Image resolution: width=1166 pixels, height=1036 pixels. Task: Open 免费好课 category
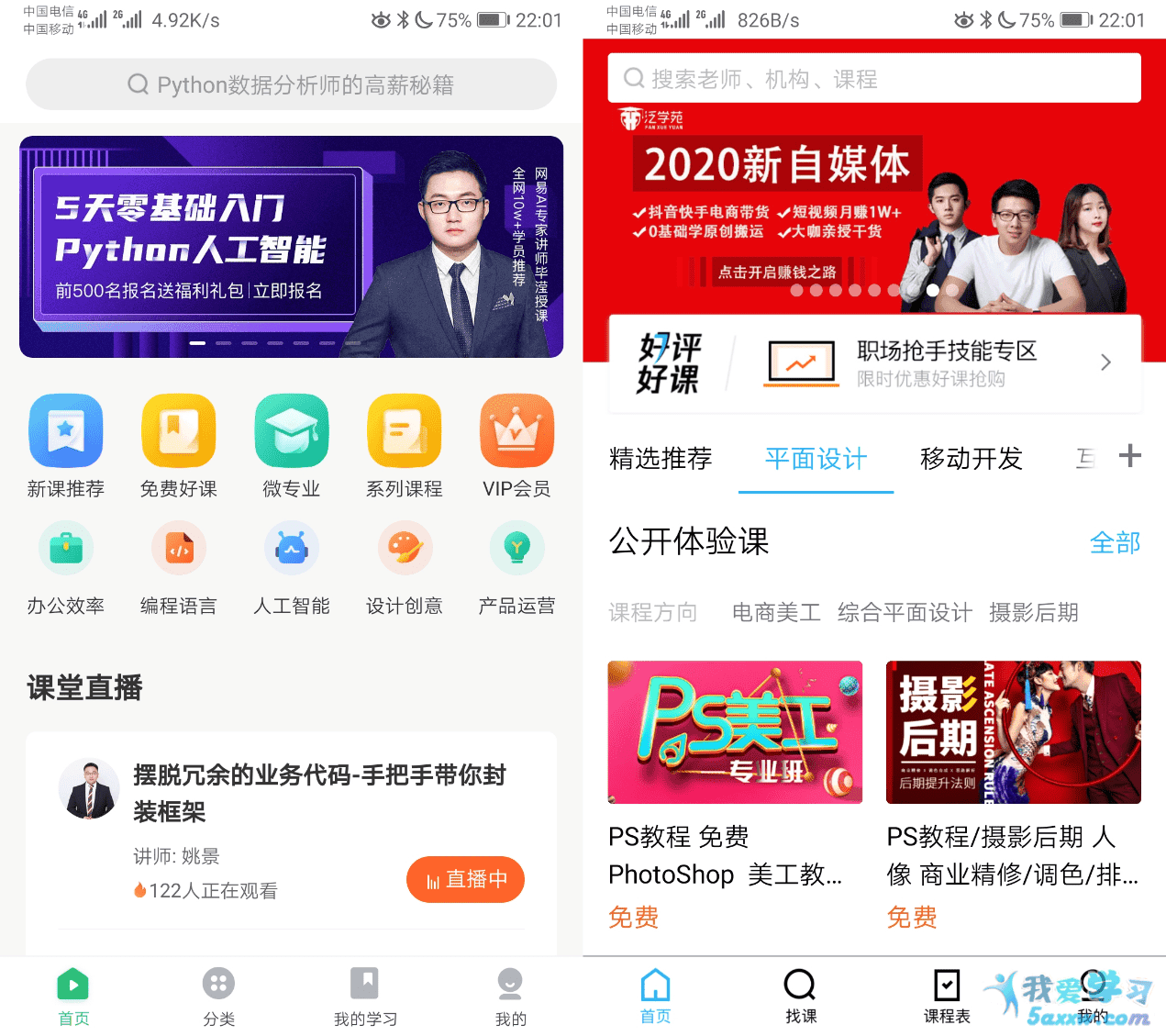[178, 446]
